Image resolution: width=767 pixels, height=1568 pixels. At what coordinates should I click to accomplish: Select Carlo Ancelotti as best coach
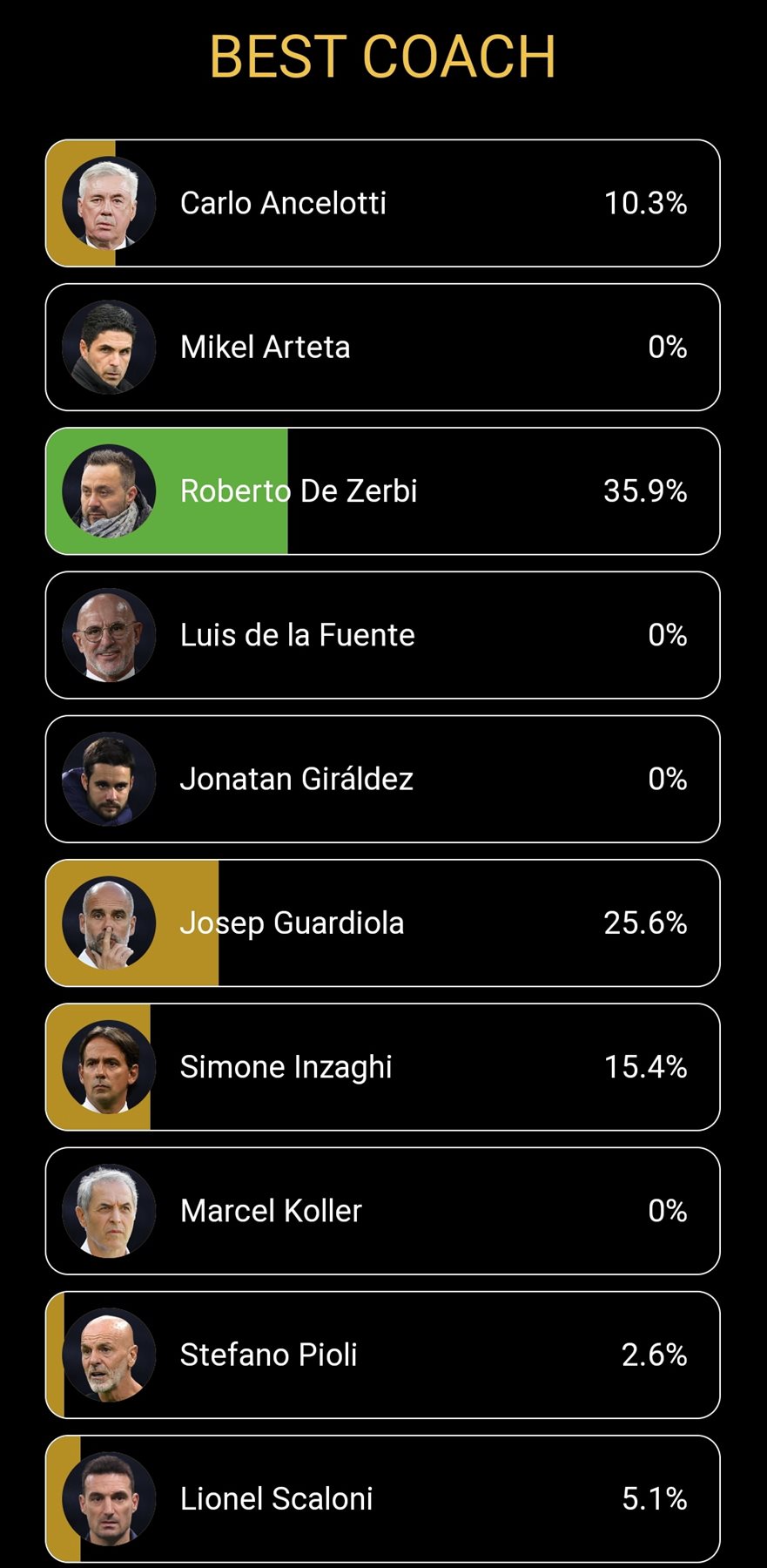pos(382,203)
